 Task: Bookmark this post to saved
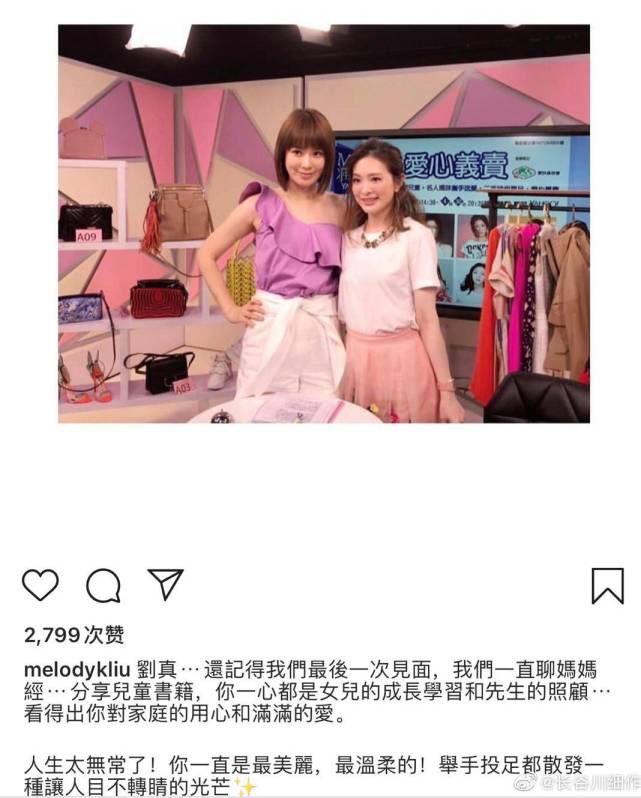pyautogui.click(x=607, y=585)
